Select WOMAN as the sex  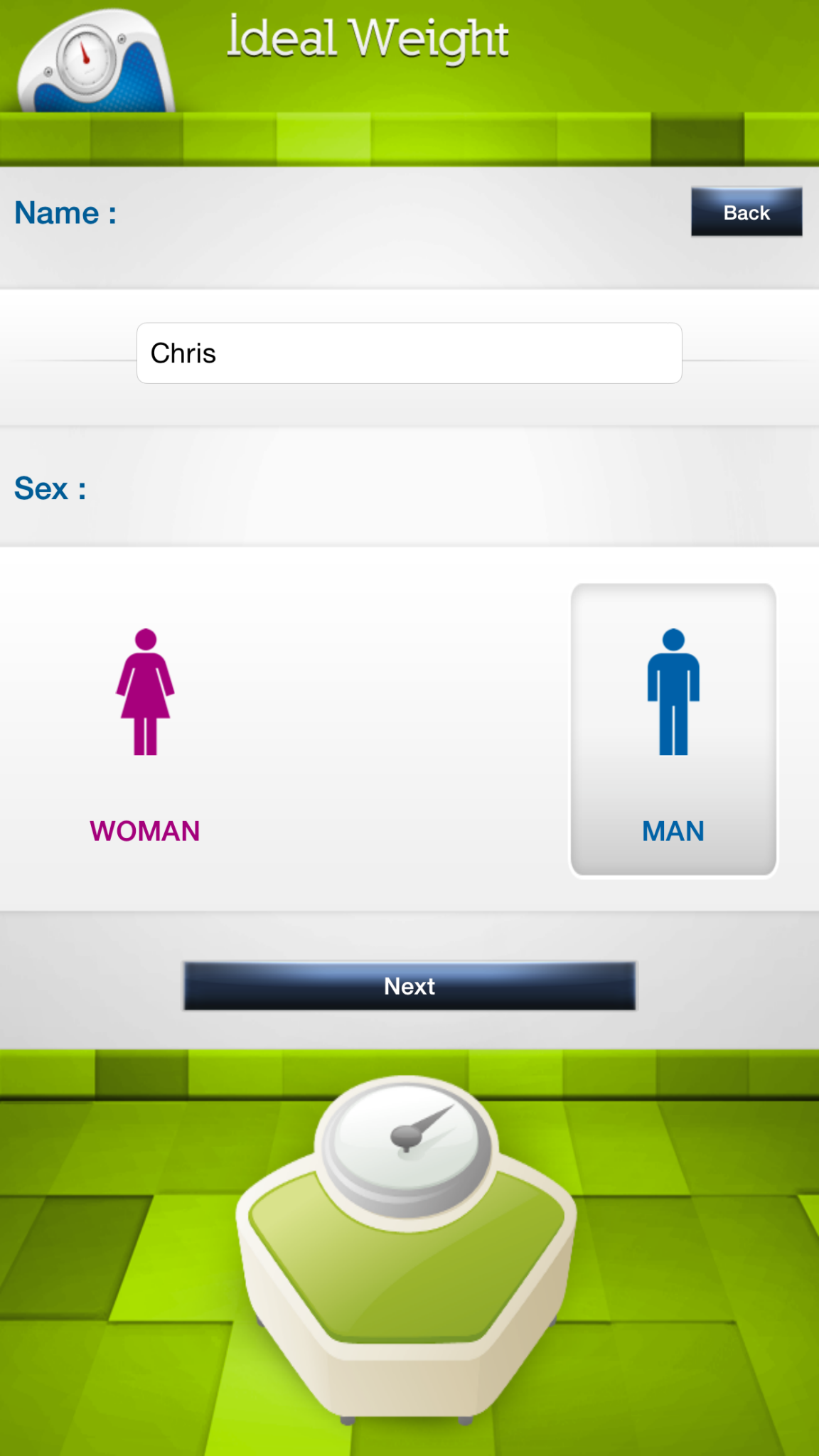tap(145, 732)
